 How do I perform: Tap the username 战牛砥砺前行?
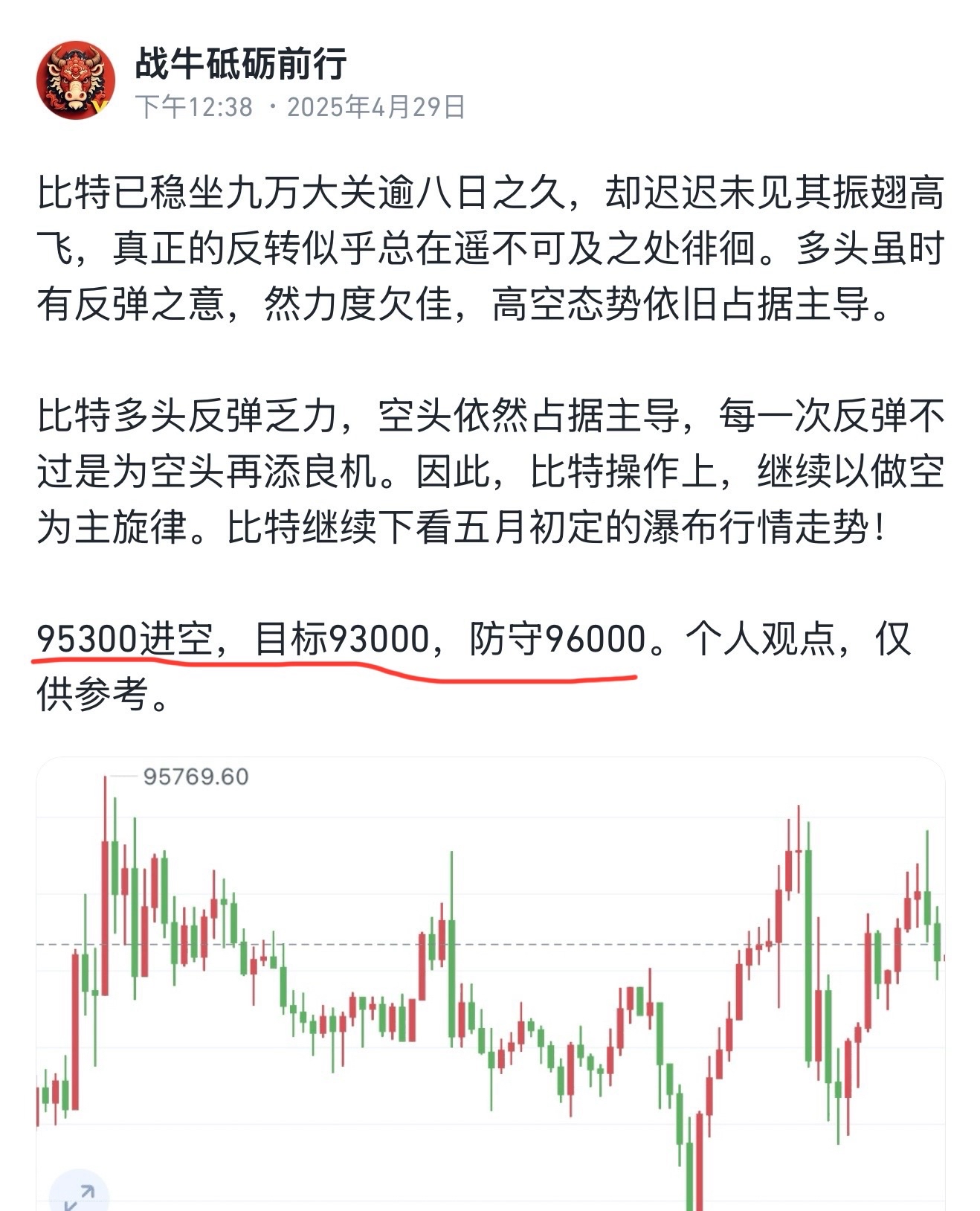pos(241,63)
